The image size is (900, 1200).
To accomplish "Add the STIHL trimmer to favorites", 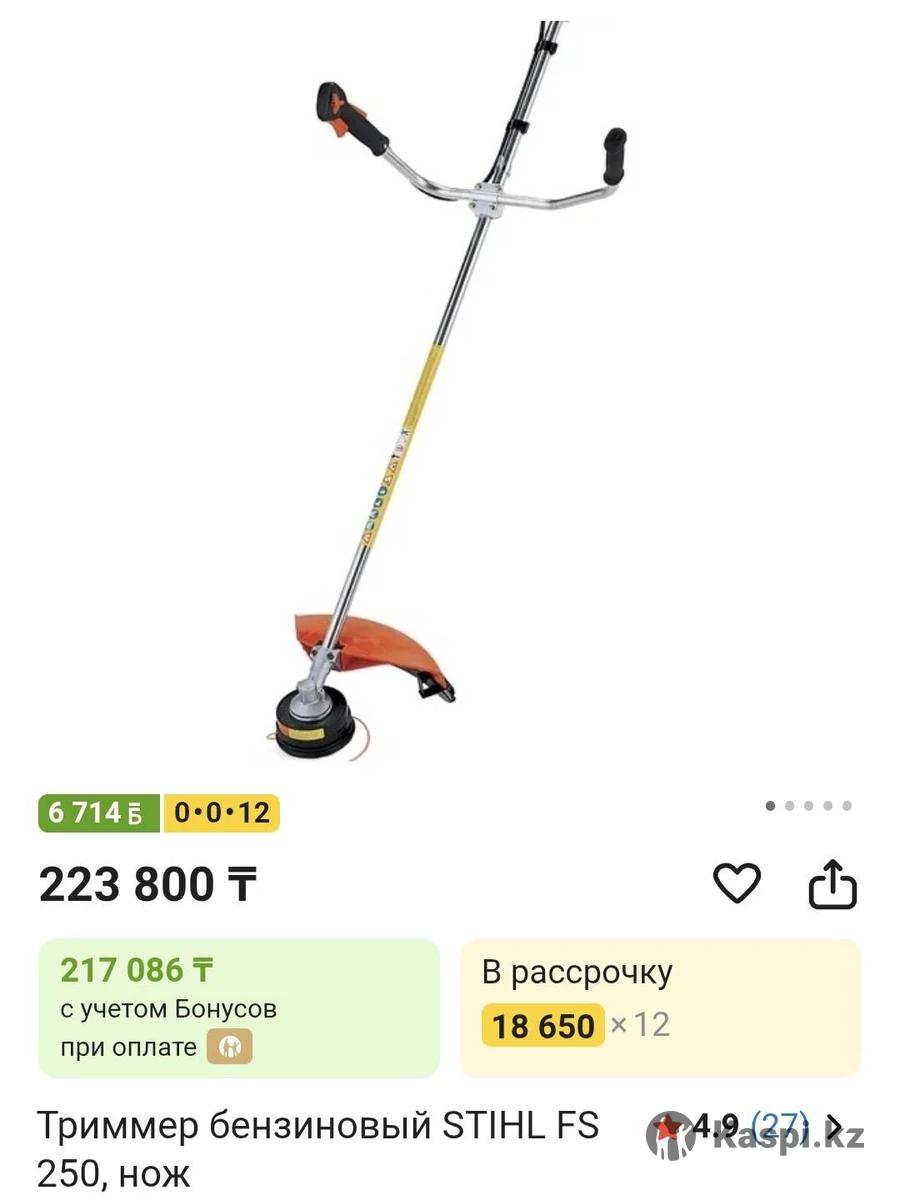I will (x=736, y=883).
